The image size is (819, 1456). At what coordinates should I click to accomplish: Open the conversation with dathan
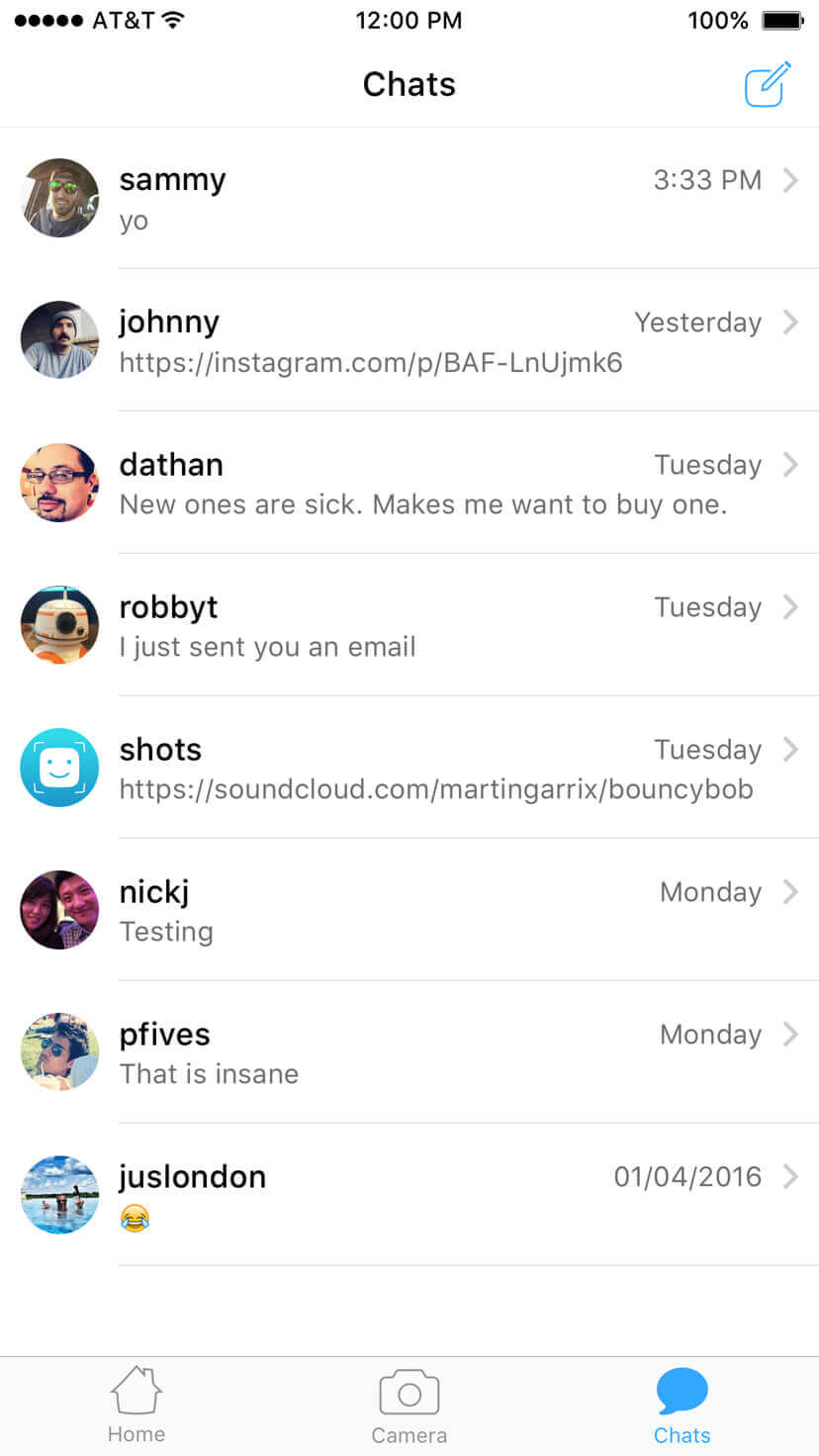409,483
